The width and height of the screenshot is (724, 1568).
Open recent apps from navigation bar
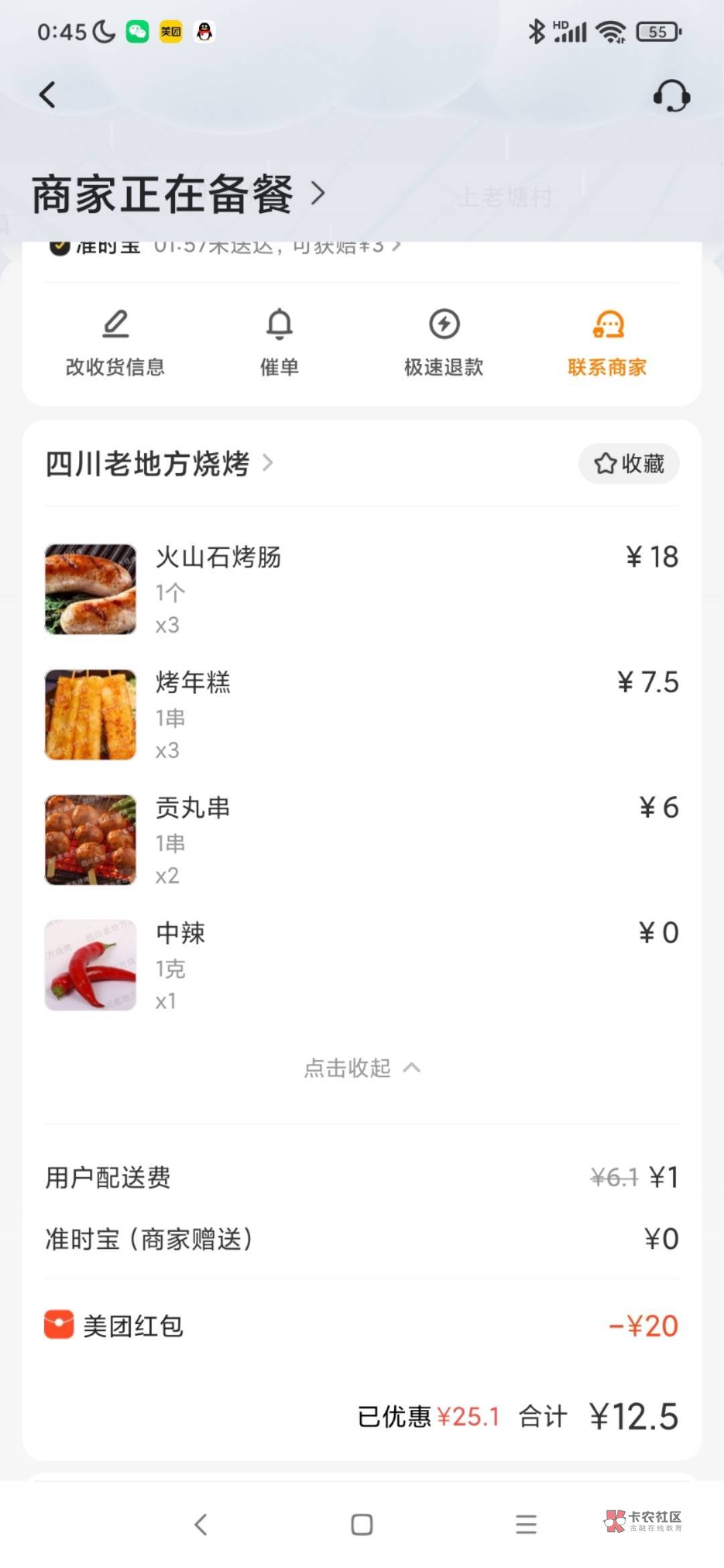[x=526, y=1524]
